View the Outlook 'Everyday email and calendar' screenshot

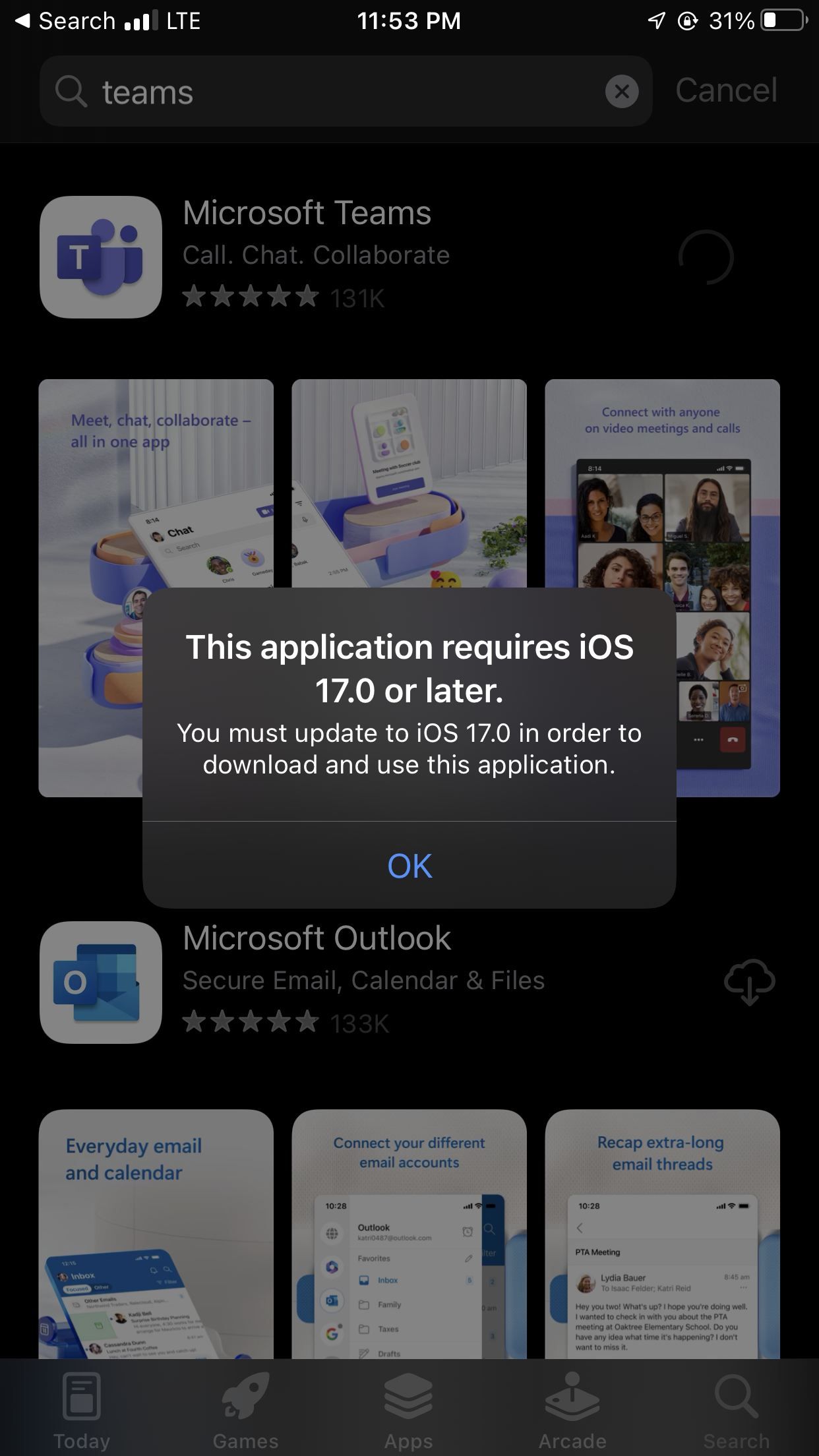pos(156,1233)
